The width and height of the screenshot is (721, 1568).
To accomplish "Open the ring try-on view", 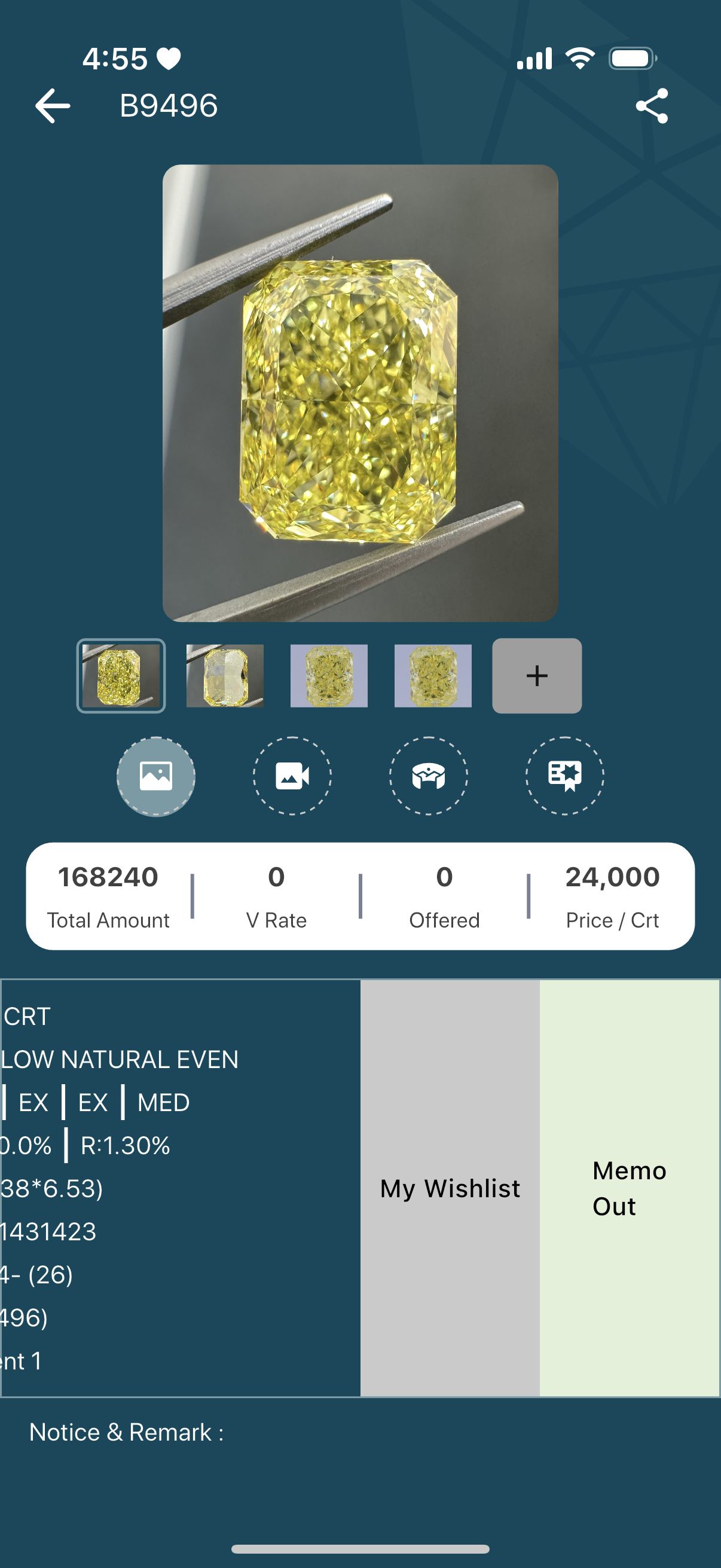I will [428, 776].
